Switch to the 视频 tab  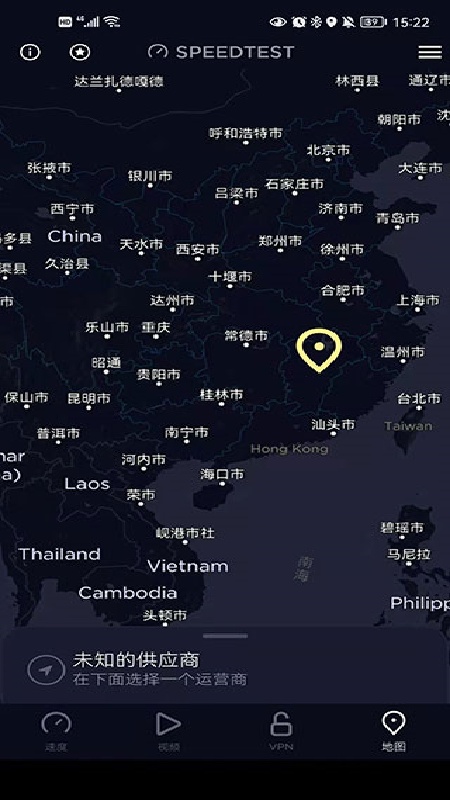click(168, 732)
